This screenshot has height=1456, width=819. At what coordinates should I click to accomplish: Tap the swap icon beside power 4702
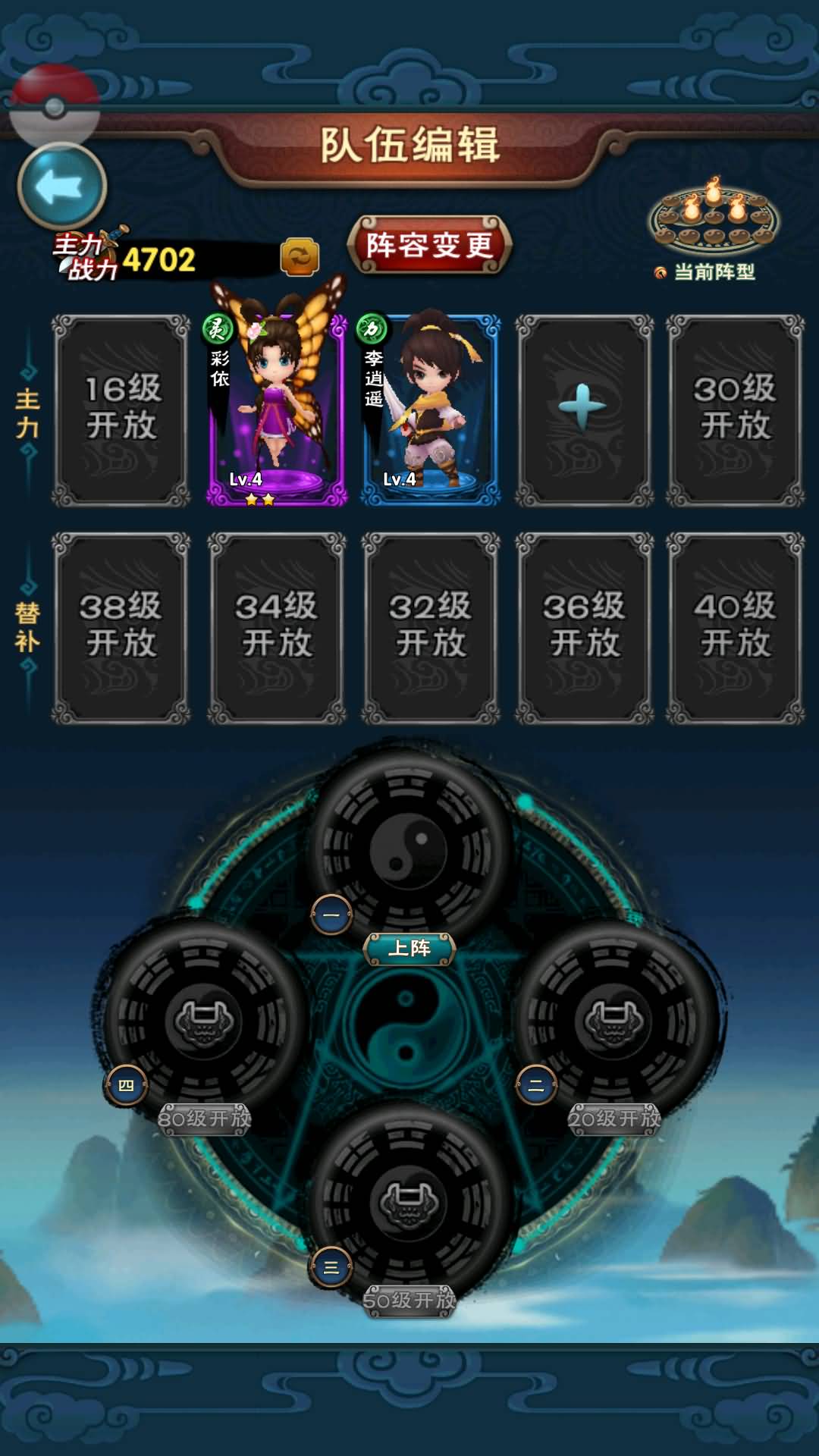pos(300,258)
